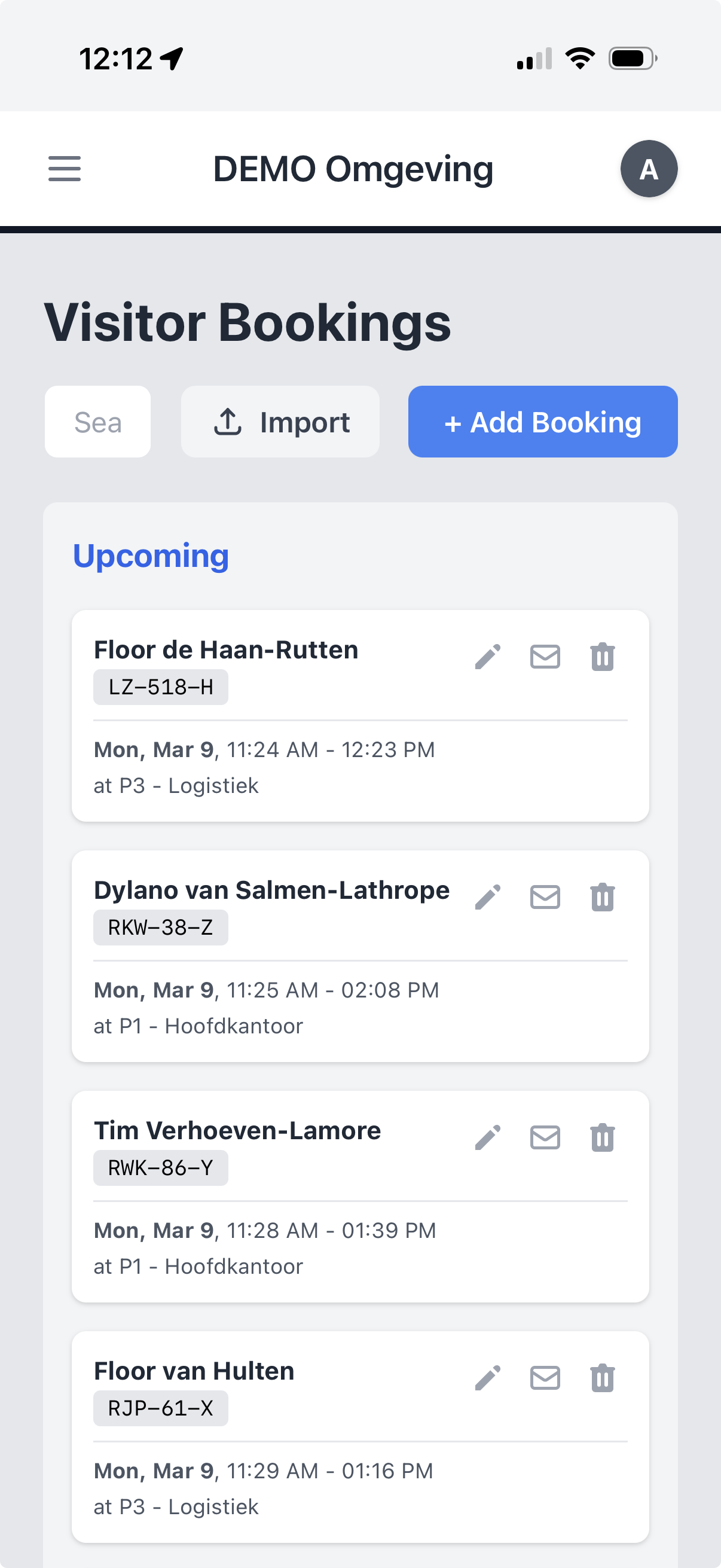Select the Upcoming section header
Viewport: 721px width, 1568px height.
151,554
